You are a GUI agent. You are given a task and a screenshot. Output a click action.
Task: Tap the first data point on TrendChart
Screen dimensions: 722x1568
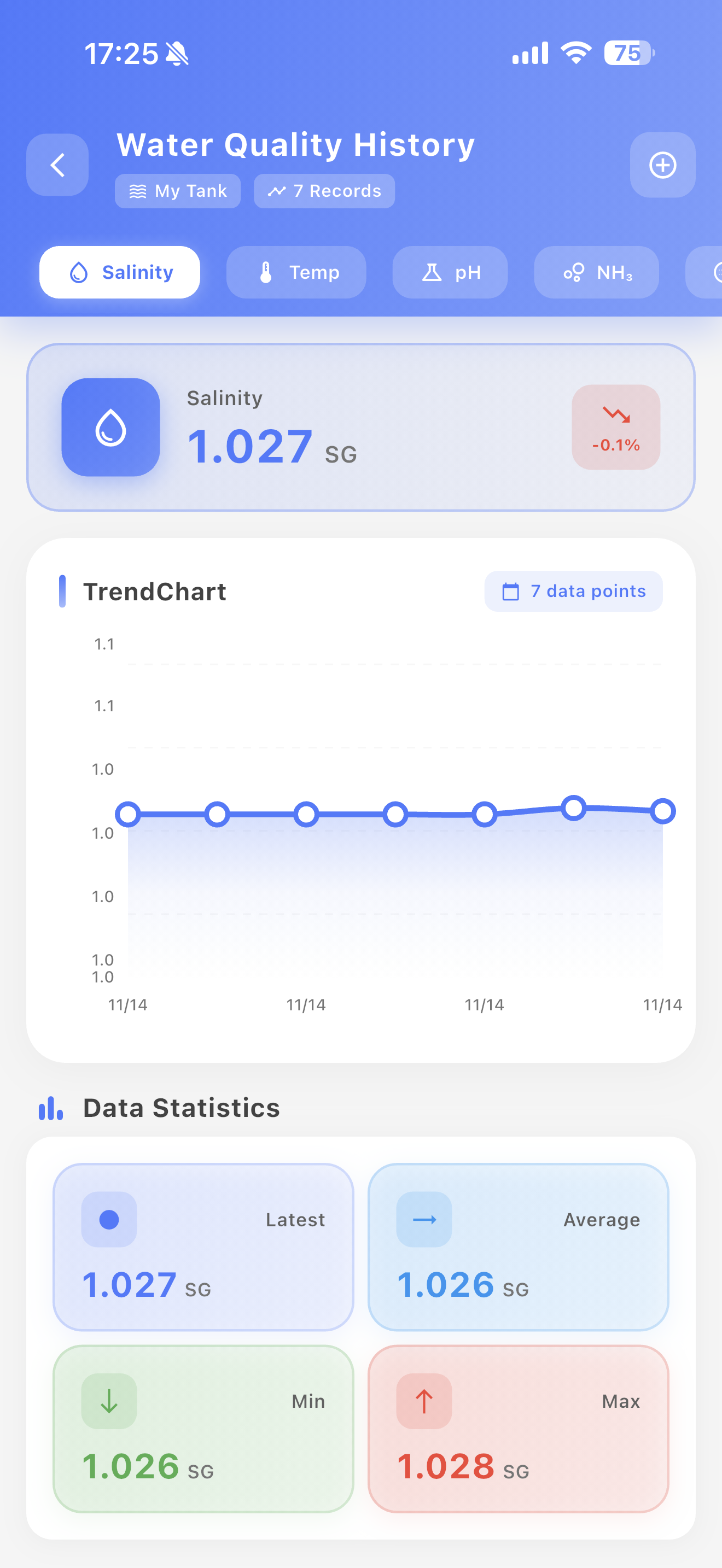pos(128,814)
